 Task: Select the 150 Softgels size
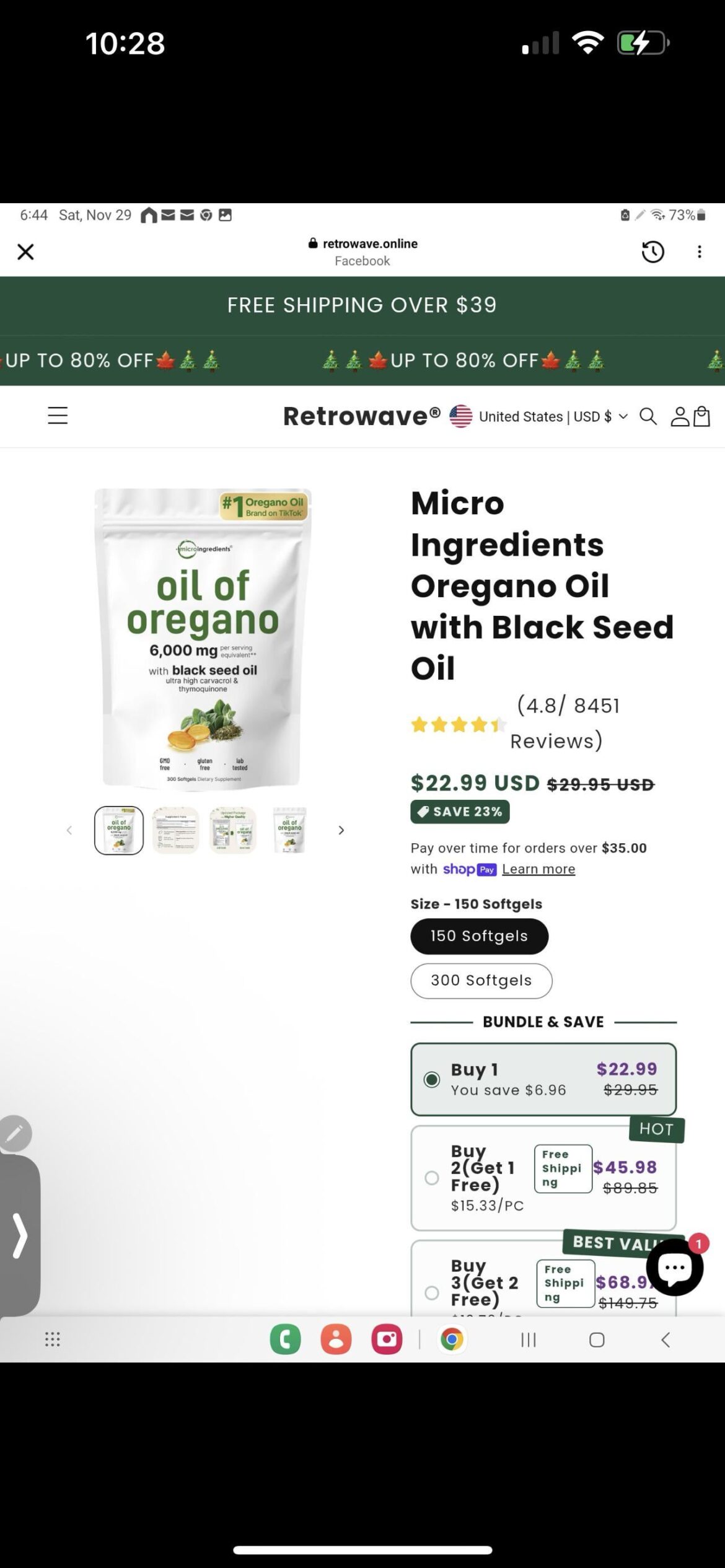pos(479,936)
